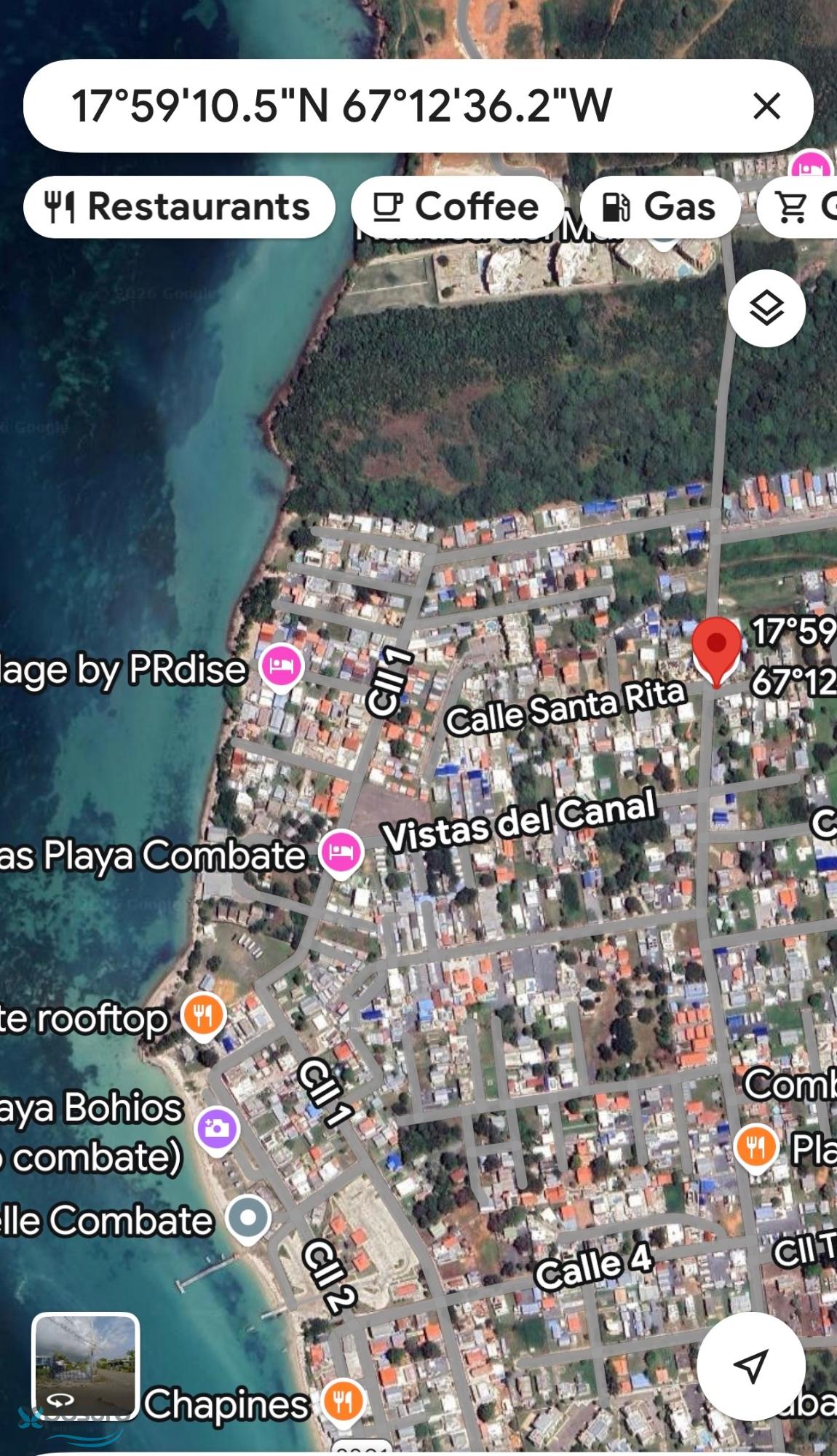Center map on my location
This screenshot has height=1456, width=837.
click(750, 1366)
